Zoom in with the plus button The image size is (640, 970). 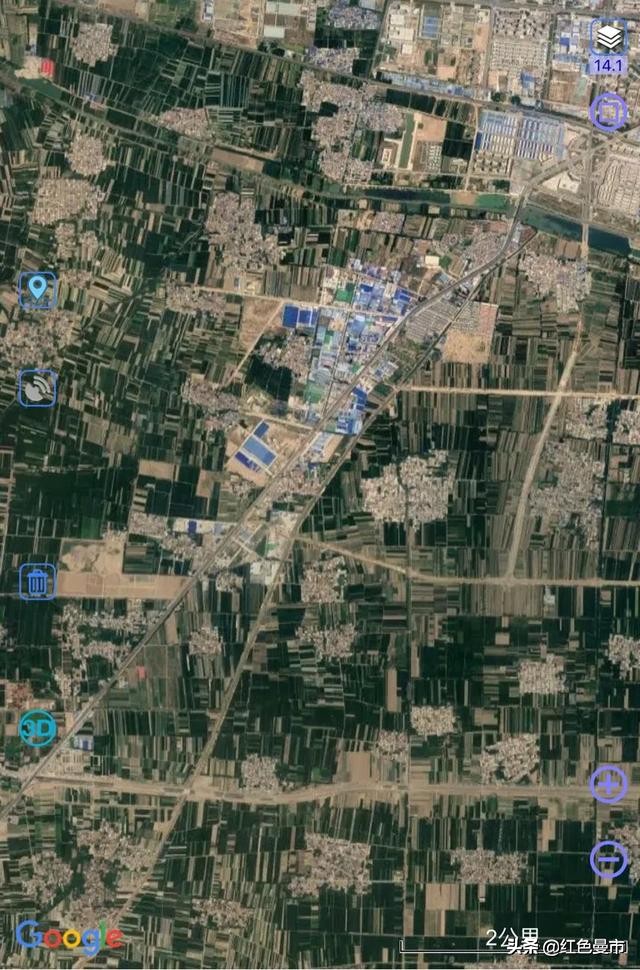[x=608, y=784]
